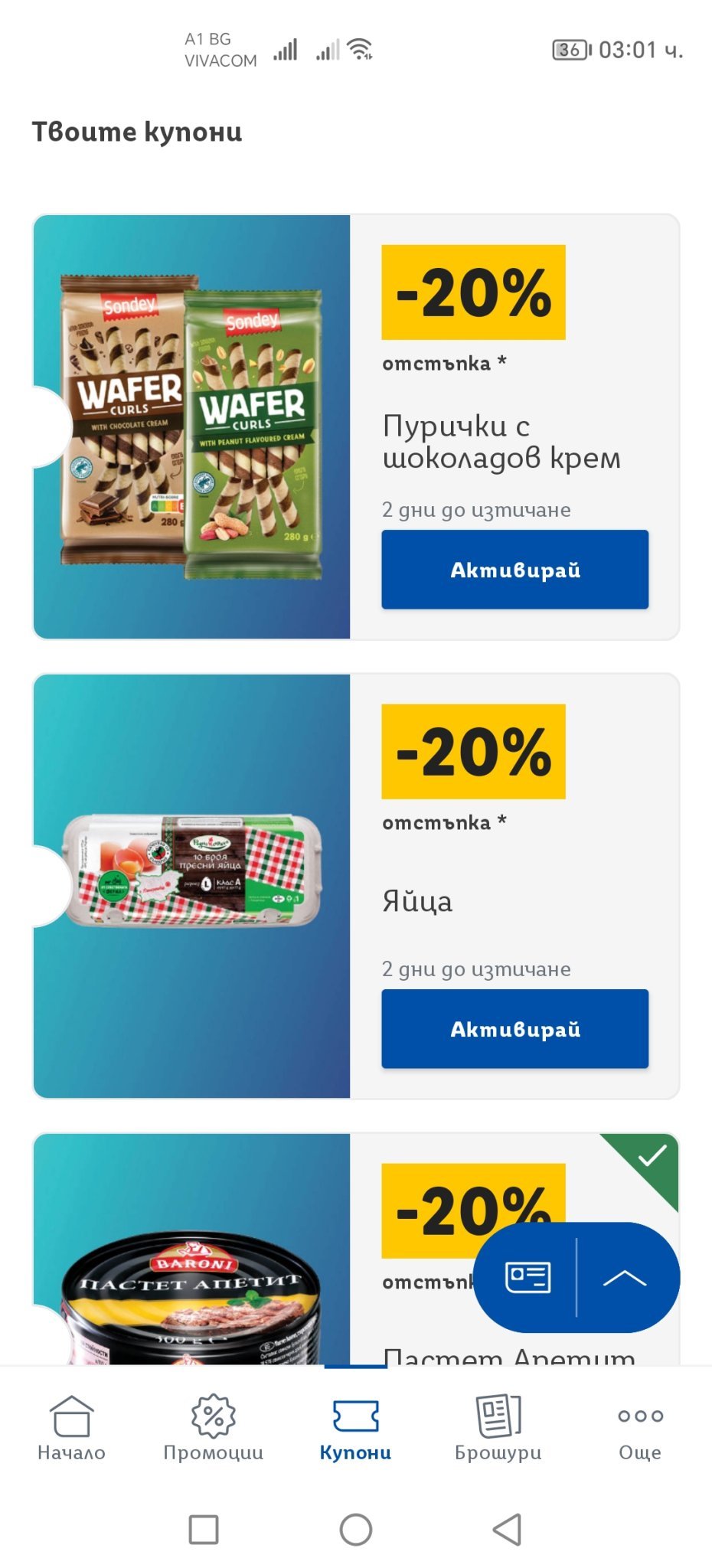
Task: Open the Пурички с шоколадов крем coupon card
Action: click(x=501, y=442)
